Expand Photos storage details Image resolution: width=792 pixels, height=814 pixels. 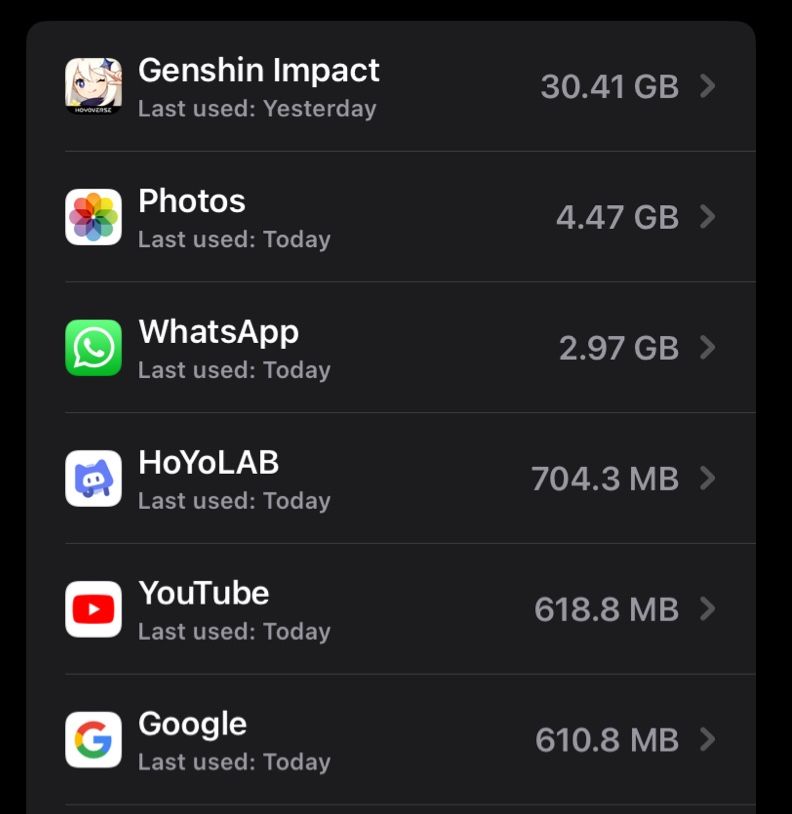[710, 217]
